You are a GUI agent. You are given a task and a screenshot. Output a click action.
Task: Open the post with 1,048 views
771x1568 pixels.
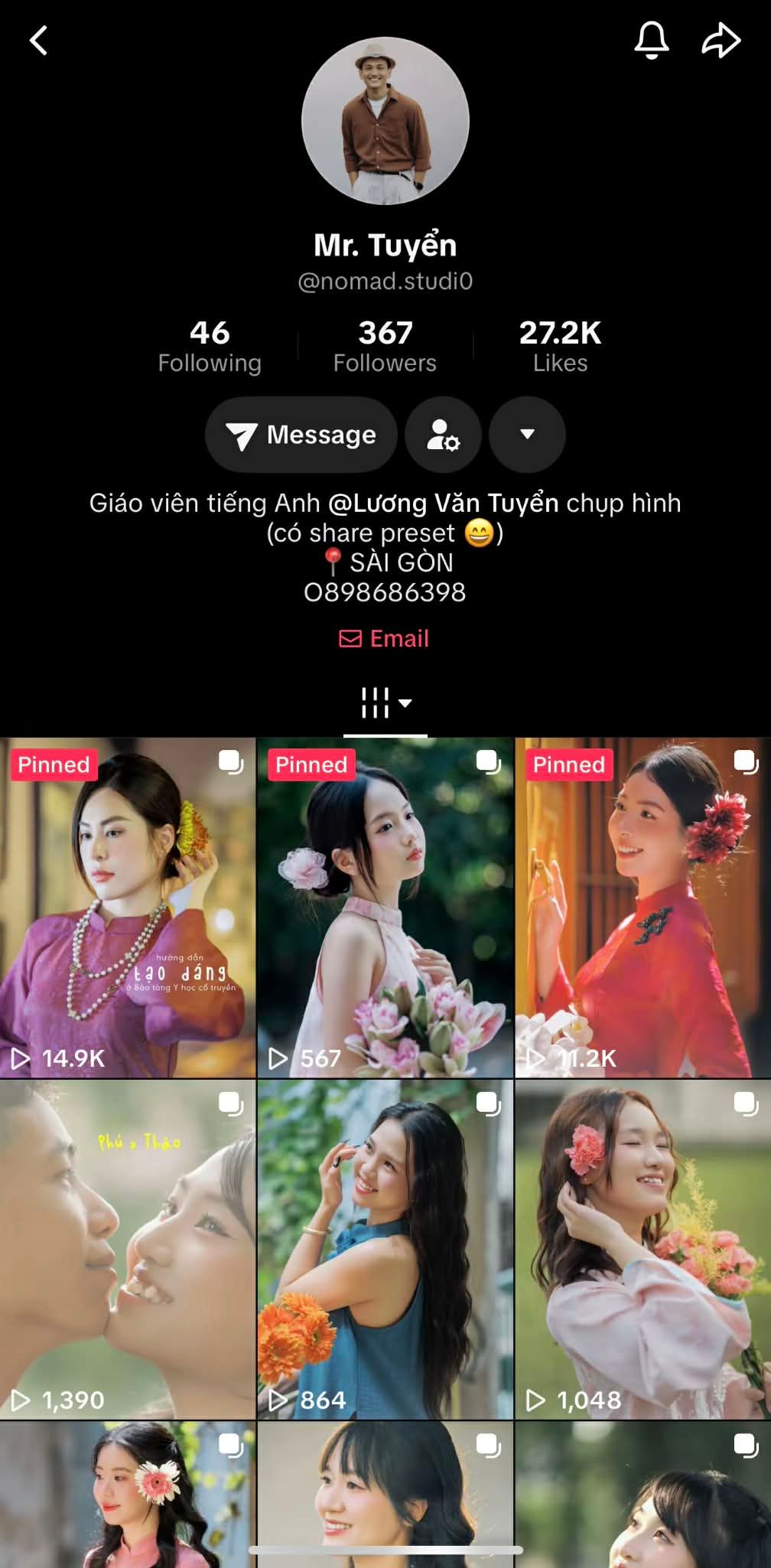point(642,1249)
